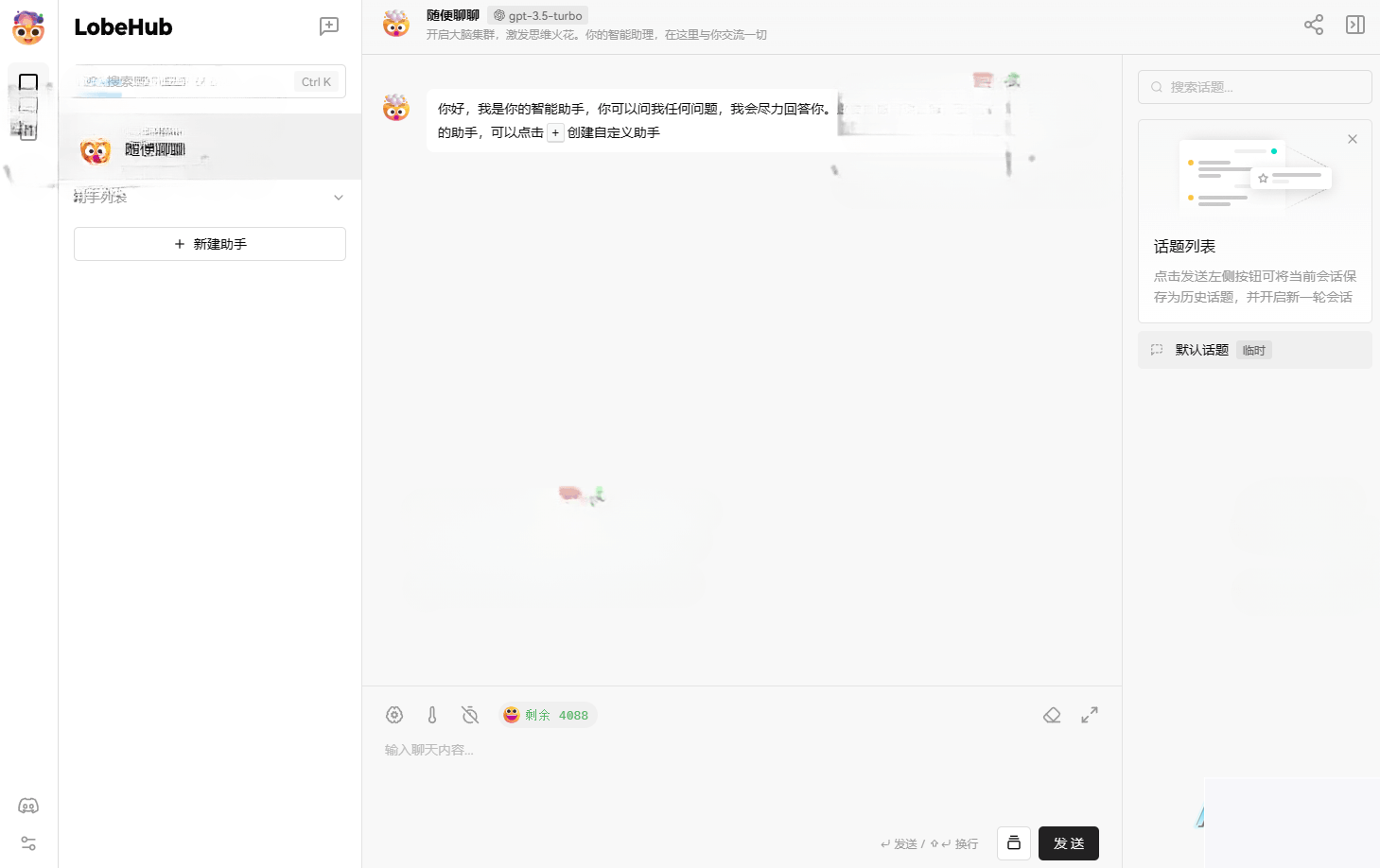The image size is (1380, 868).
Task: Adjust temperature with thermometer icon
Action: tap(432, 715)
